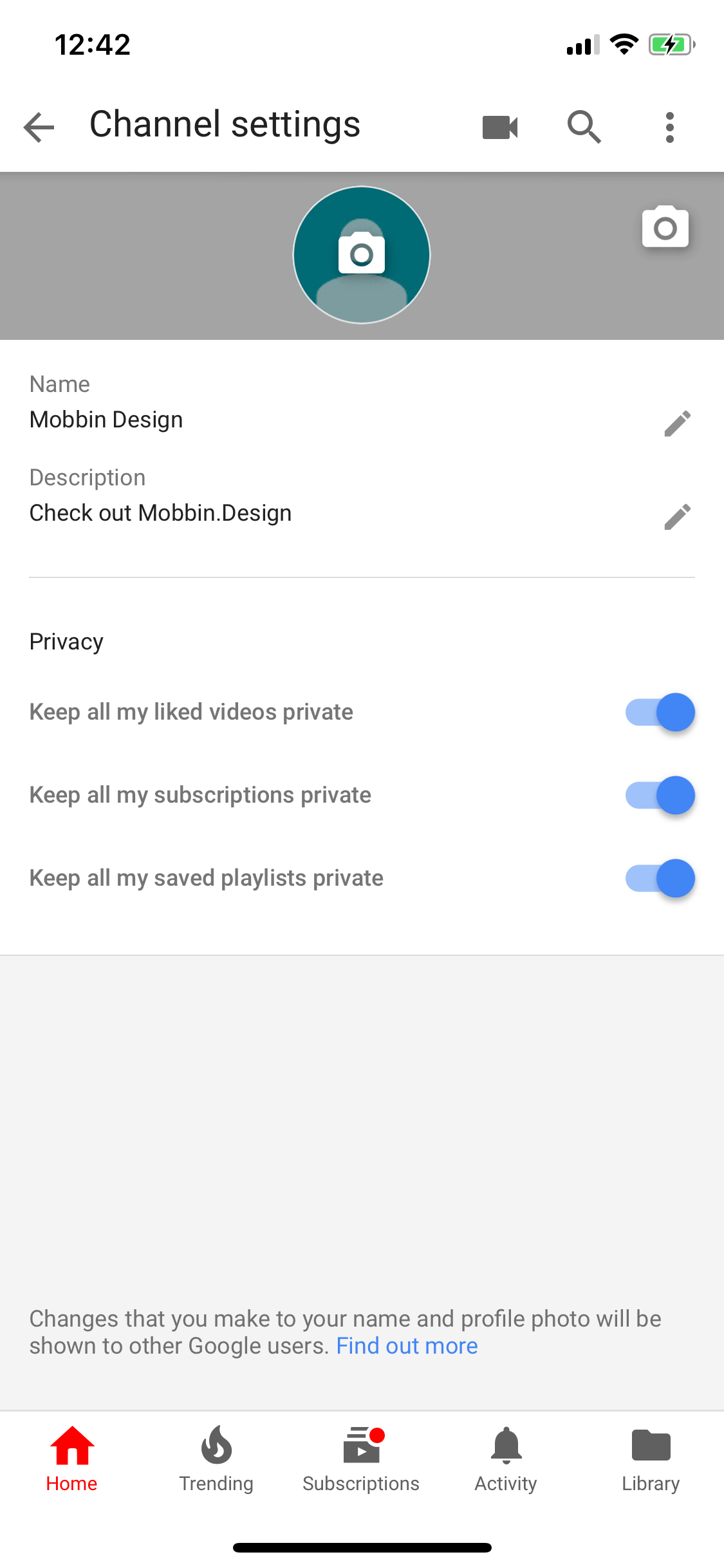The image size is (724, 1568).
Task: Change the profile photo on the avatar
Action: pyautogui.click(x=362, y=255)
